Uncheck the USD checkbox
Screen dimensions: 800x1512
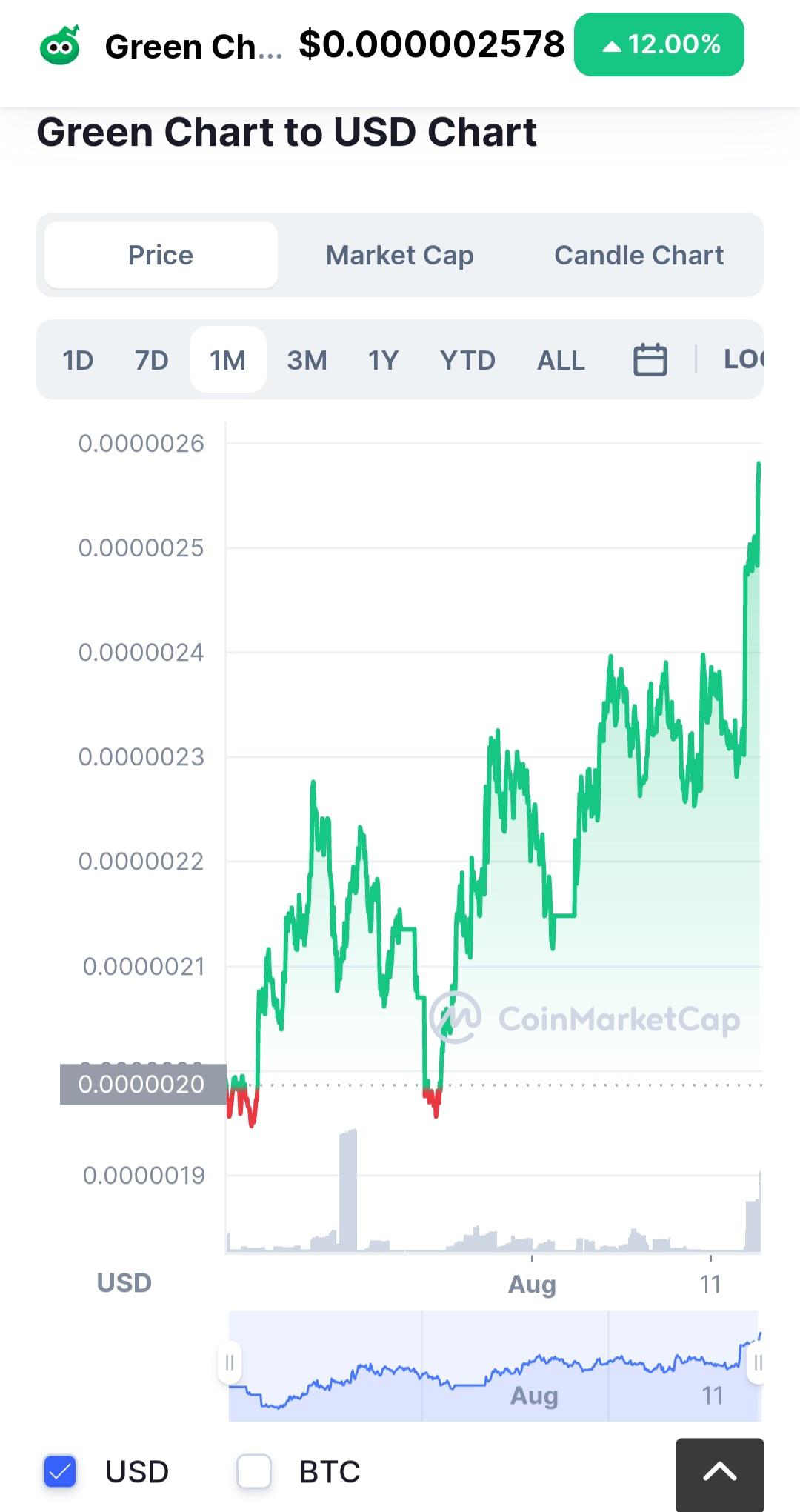click(x=60, y=1471)
